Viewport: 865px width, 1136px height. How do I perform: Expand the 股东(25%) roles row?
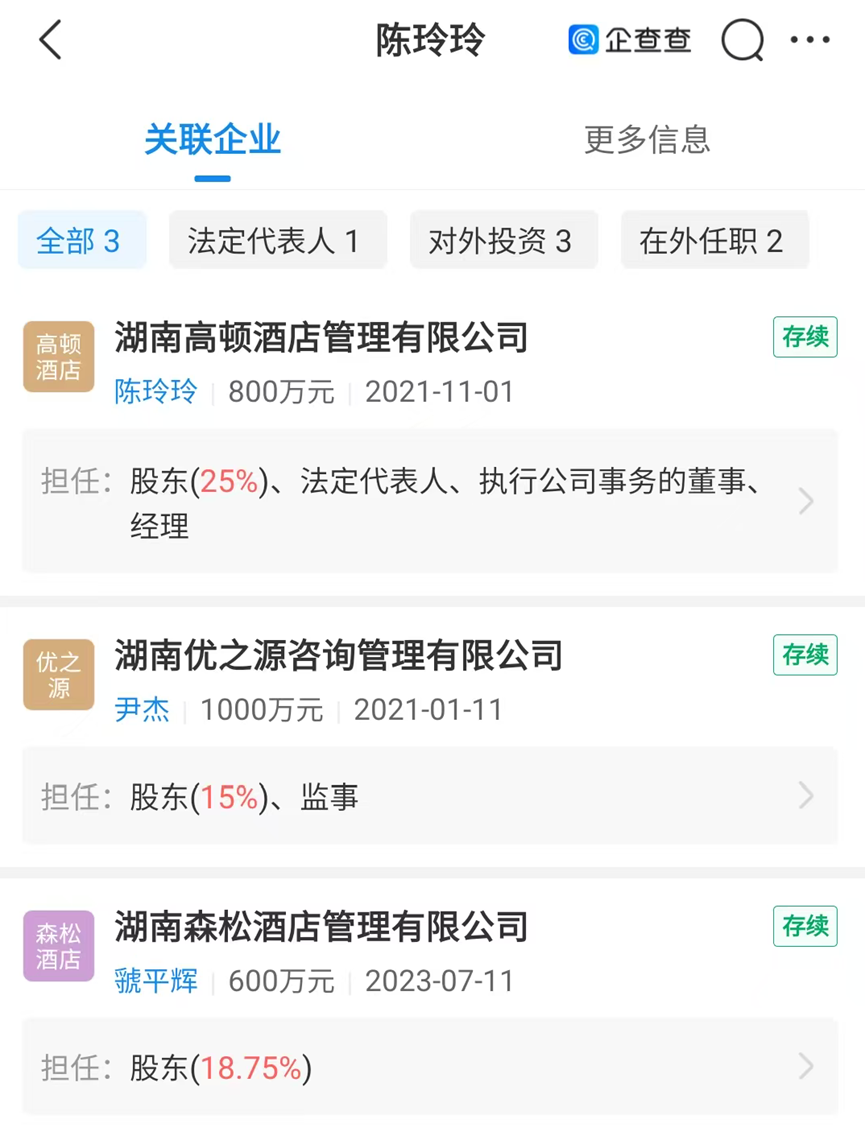pyautogui.click(x=430, y=502)
